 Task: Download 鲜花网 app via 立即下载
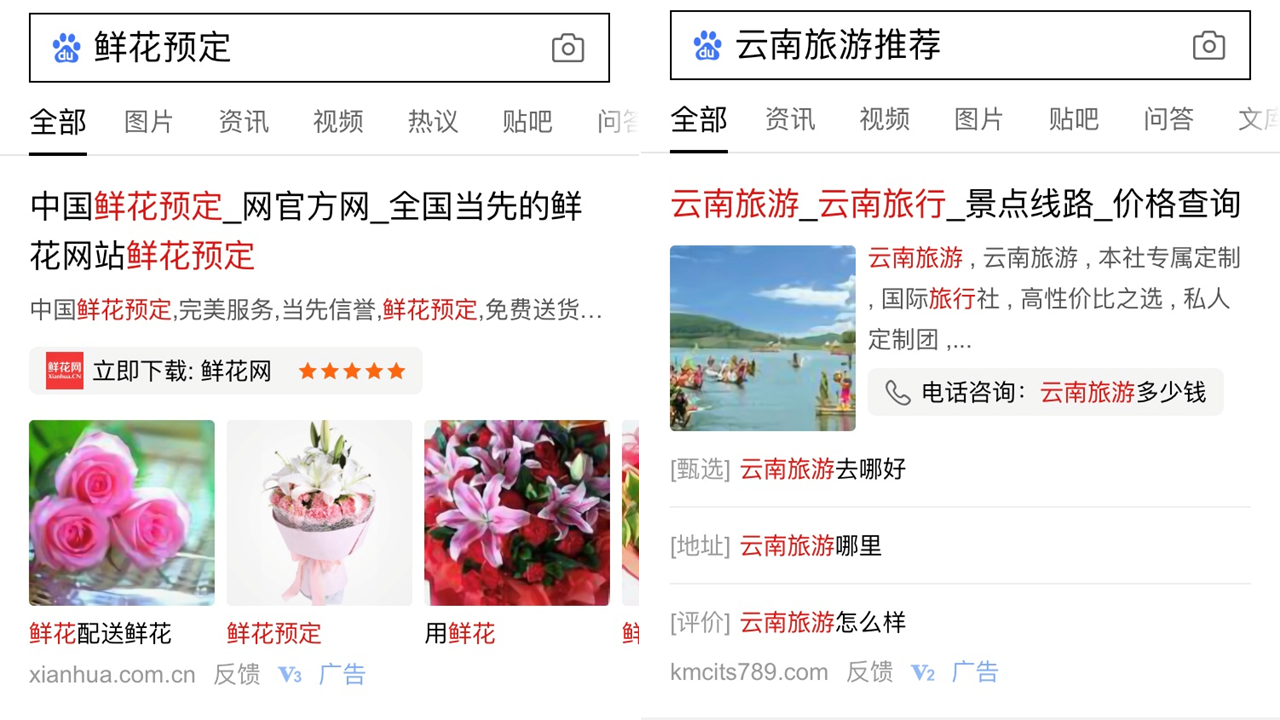click(226, 371)
